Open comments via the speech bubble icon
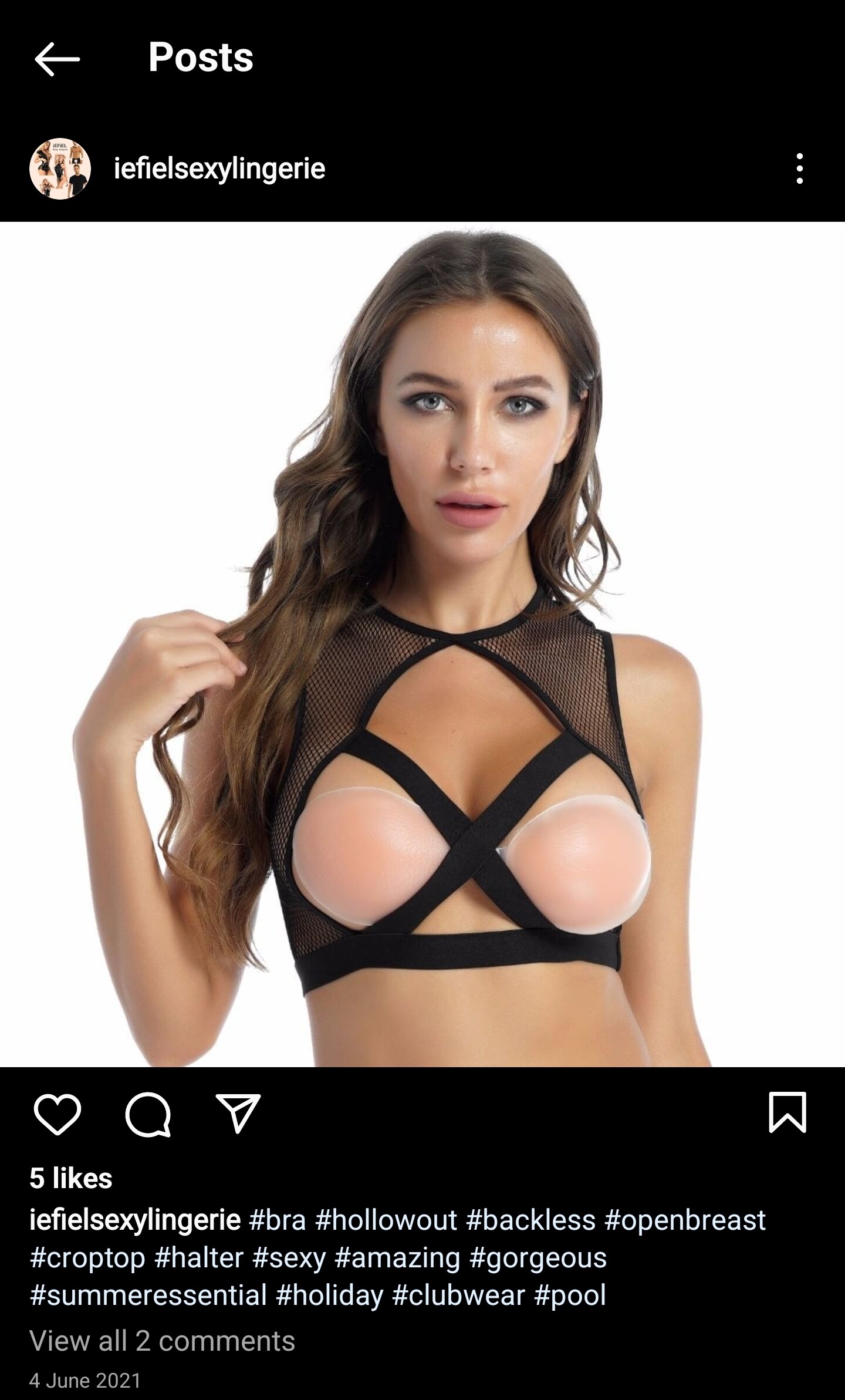This screenshot has height=1400, width=845. [148, 1114]
